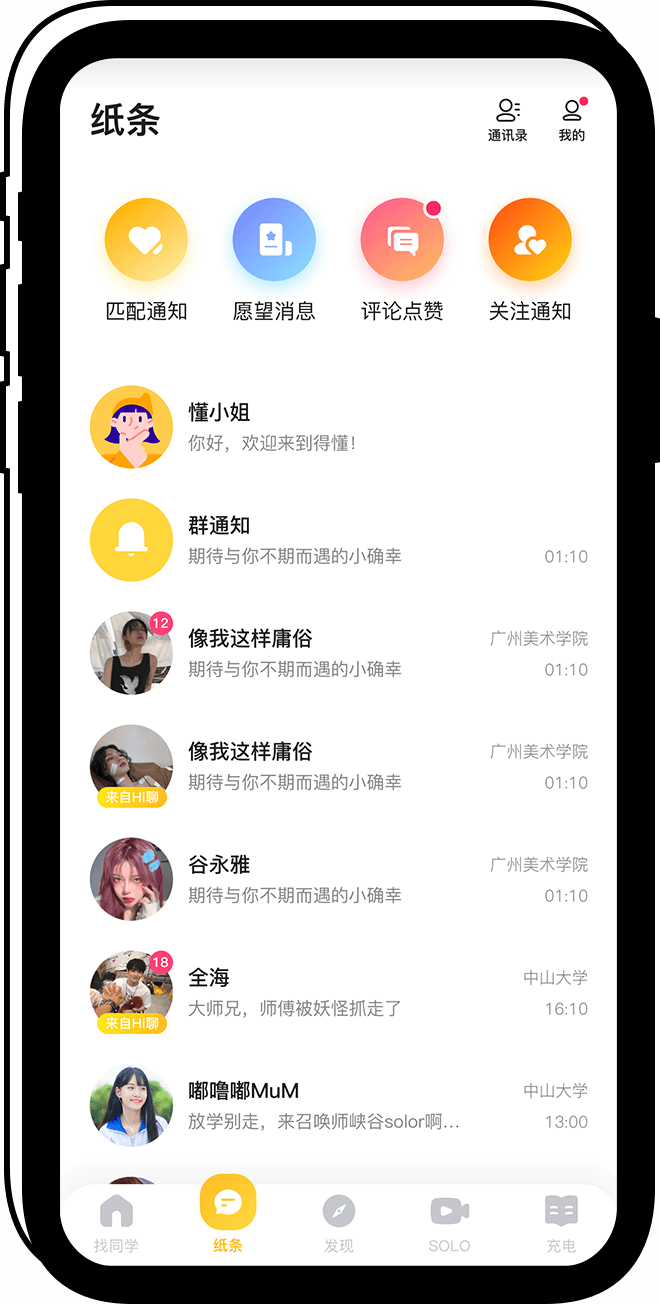Switch to the 找同学 tab
This screenshot has height=1304, width=660.
[116, 1224]
